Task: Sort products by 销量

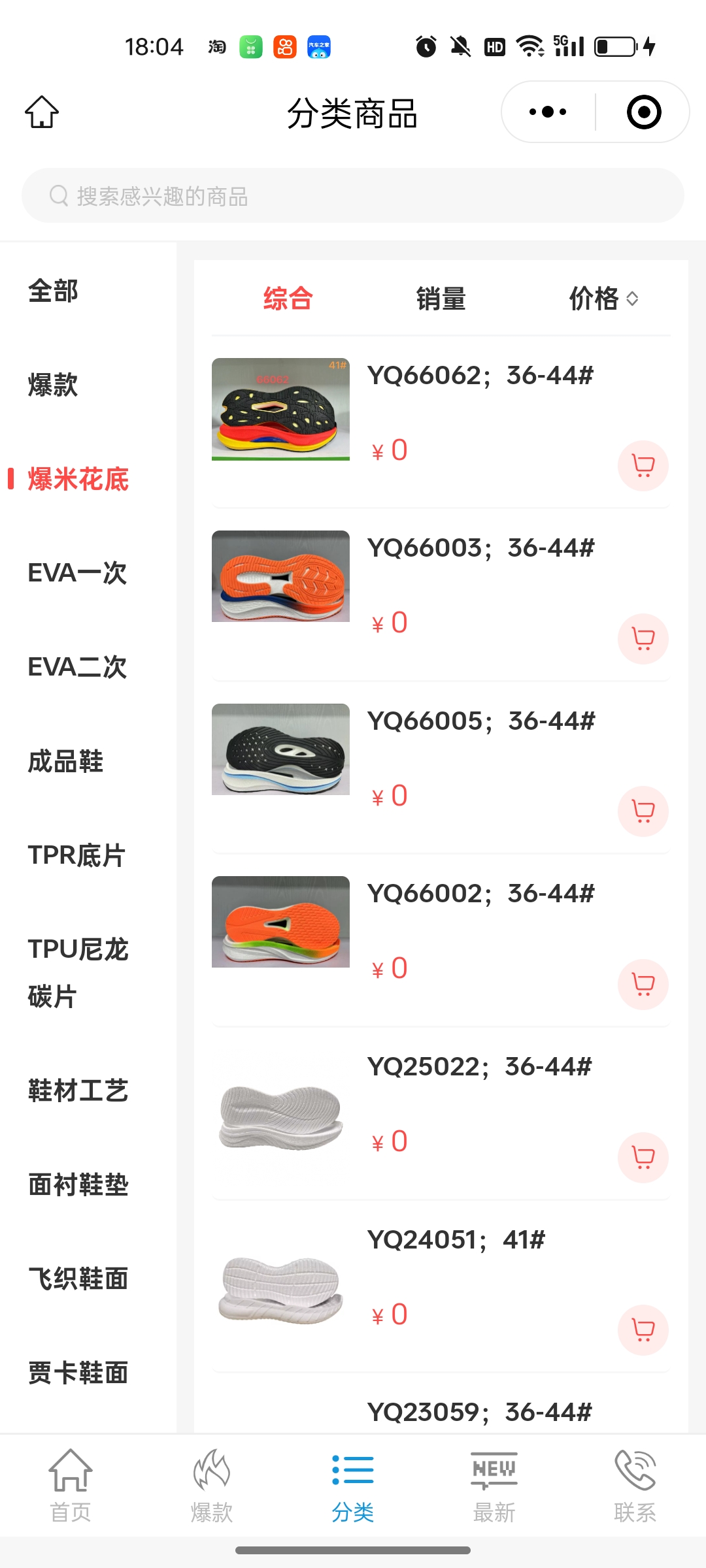Action: click(441, 299)
